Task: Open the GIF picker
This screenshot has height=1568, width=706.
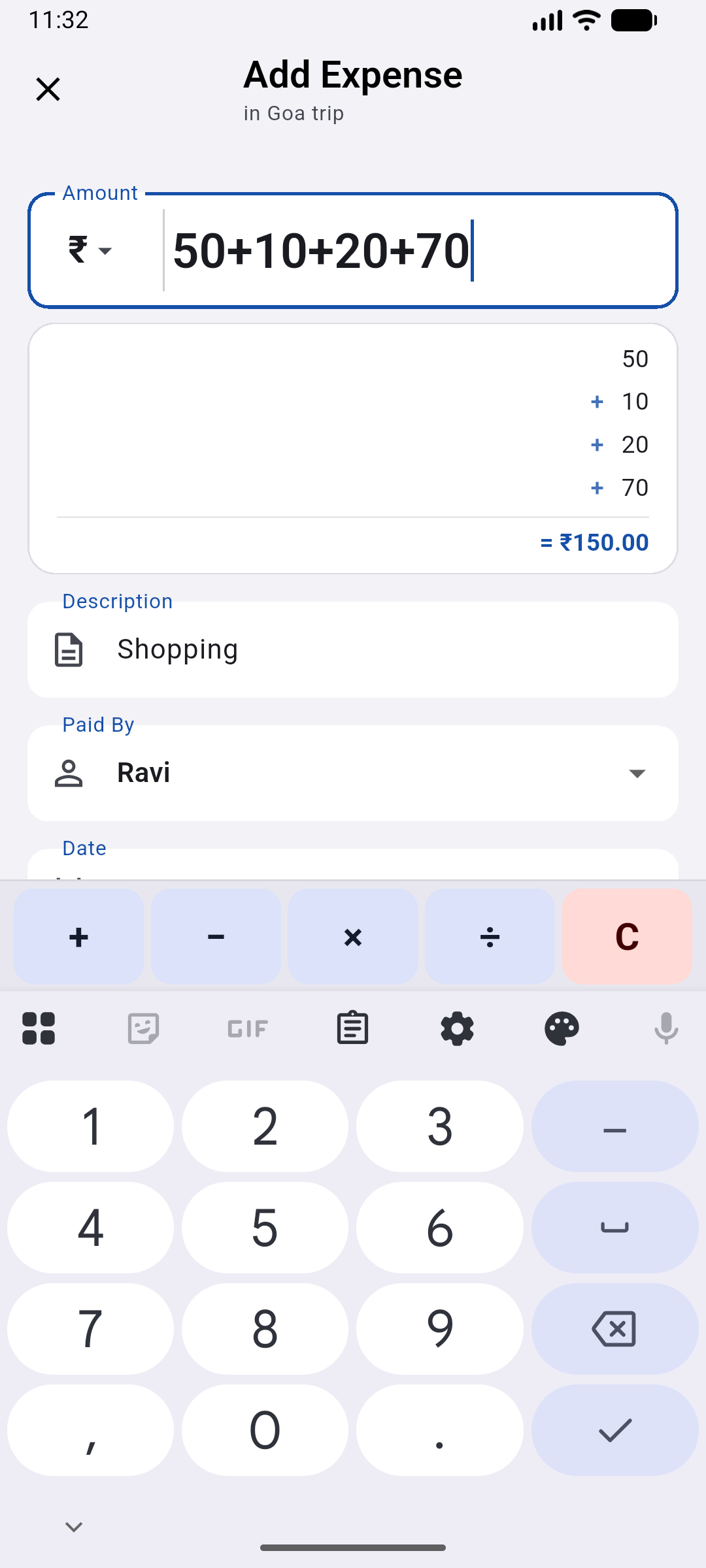Action: coord(248,1028)
